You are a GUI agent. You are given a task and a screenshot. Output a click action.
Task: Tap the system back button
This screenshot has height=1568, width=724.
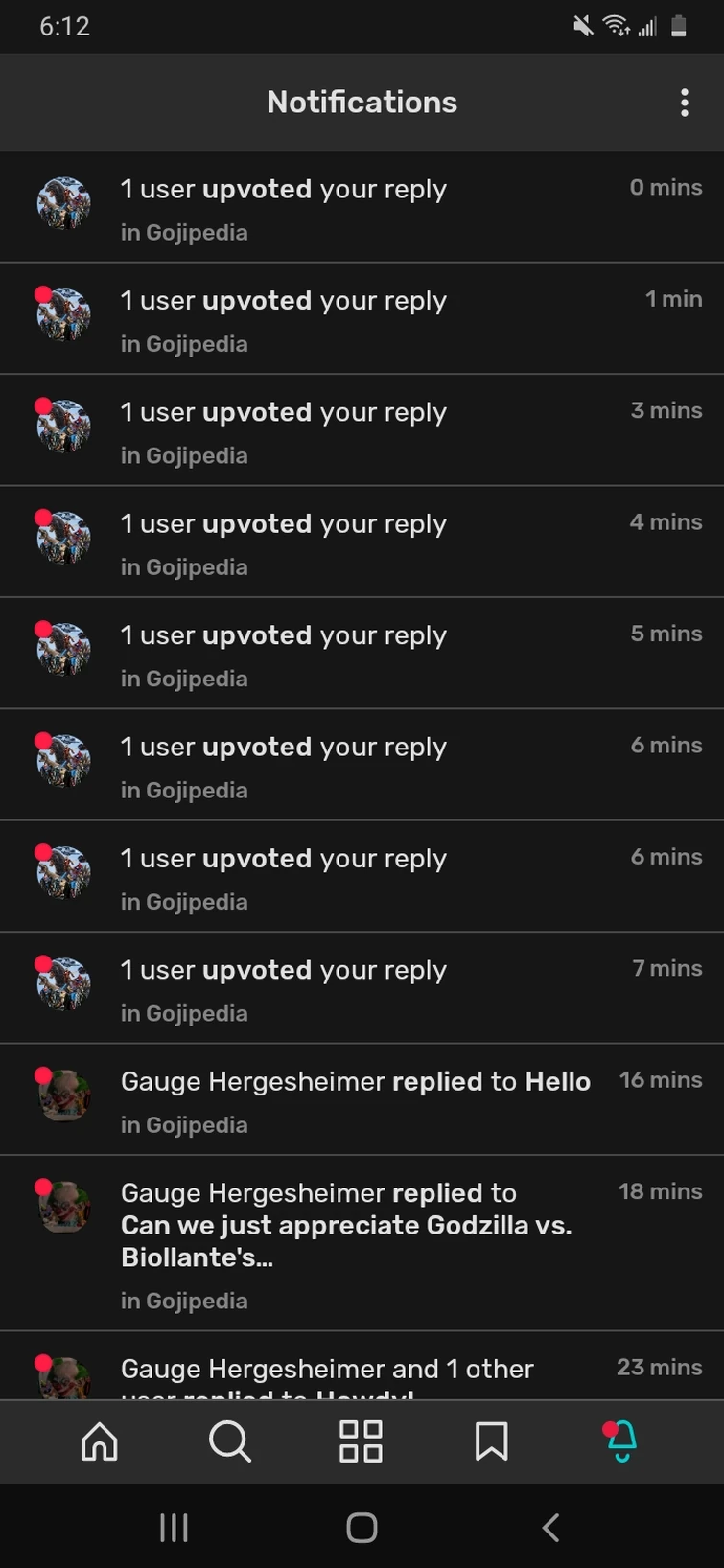click(x=550, y=1527)
